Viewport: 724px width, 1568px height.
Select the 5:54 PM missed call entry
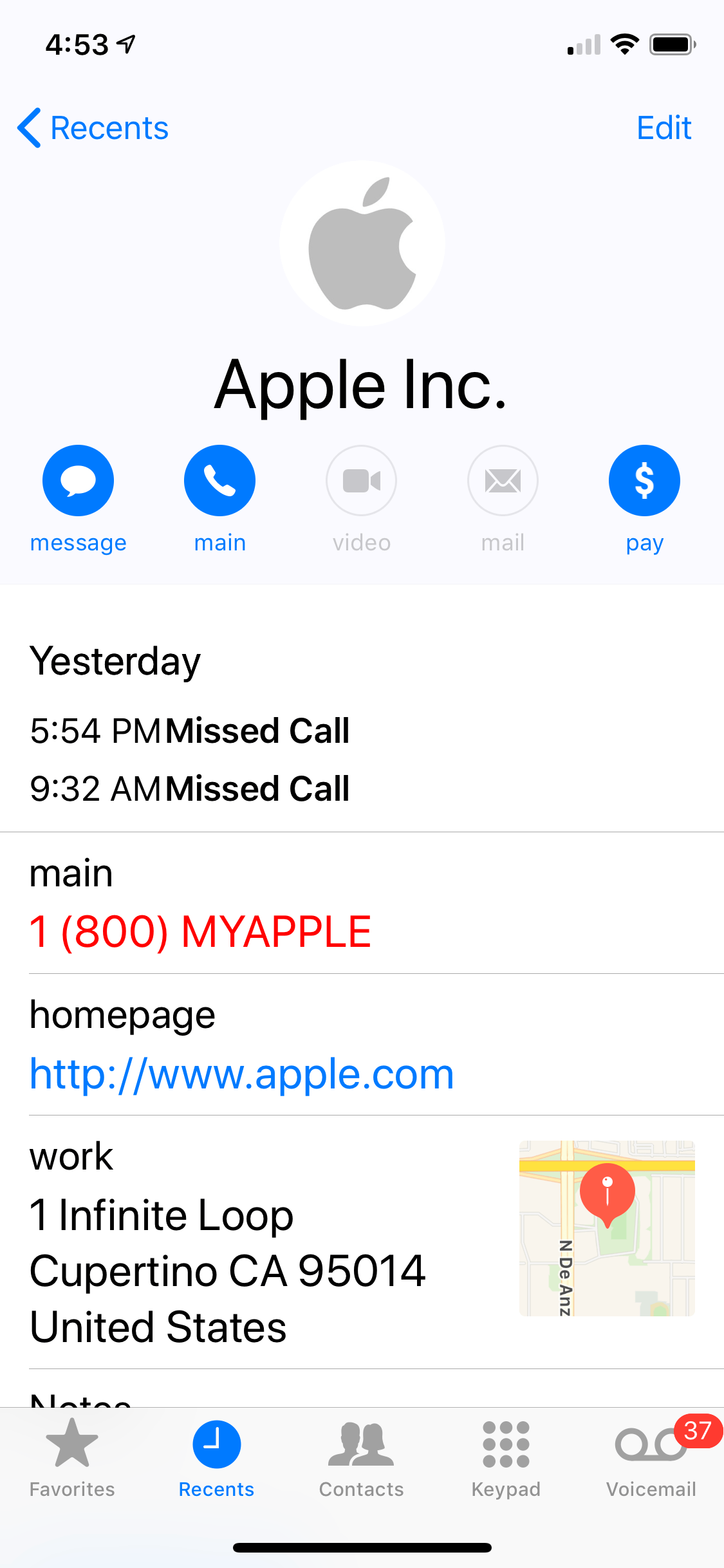pos(190,731)
